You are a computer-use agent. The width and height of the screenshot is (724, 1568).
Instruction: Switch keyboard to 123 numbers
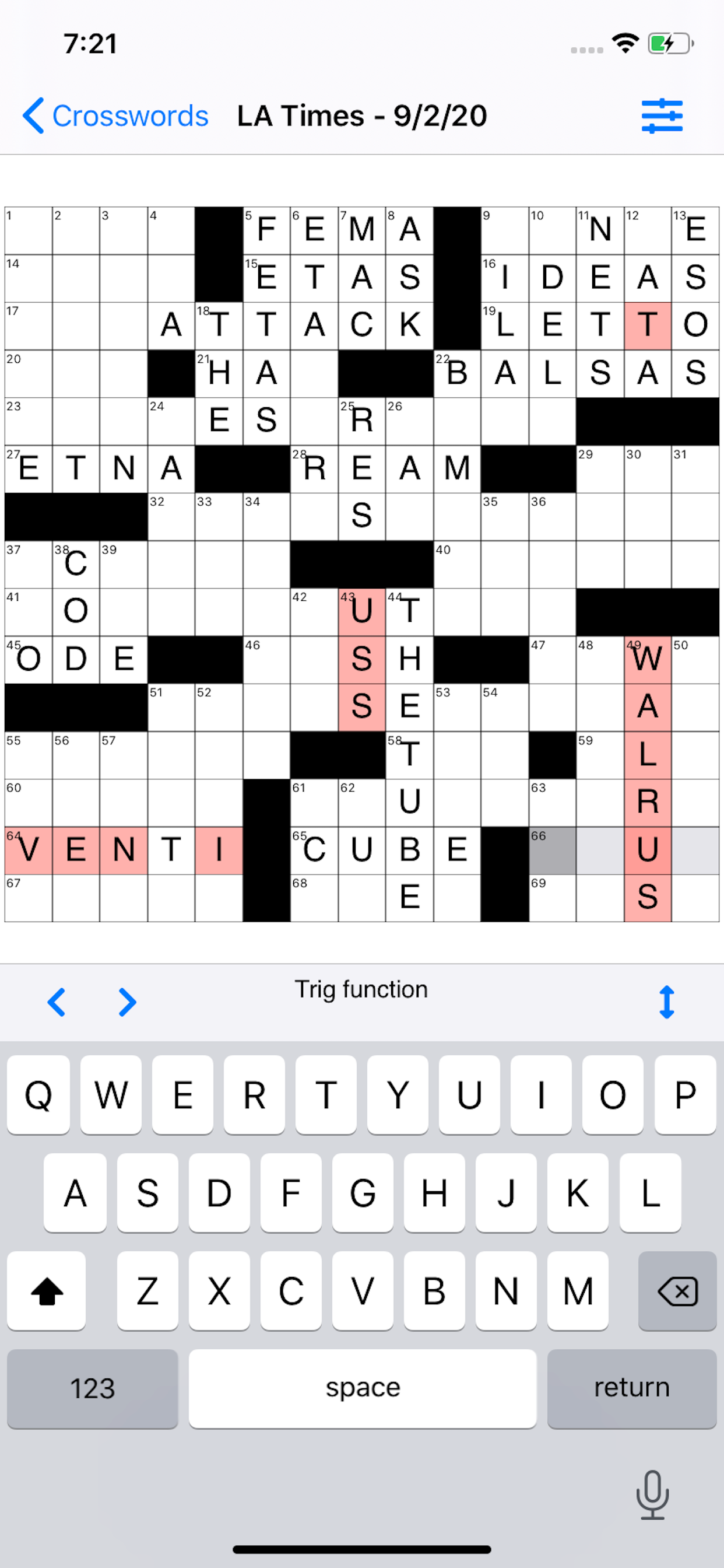93,1388
